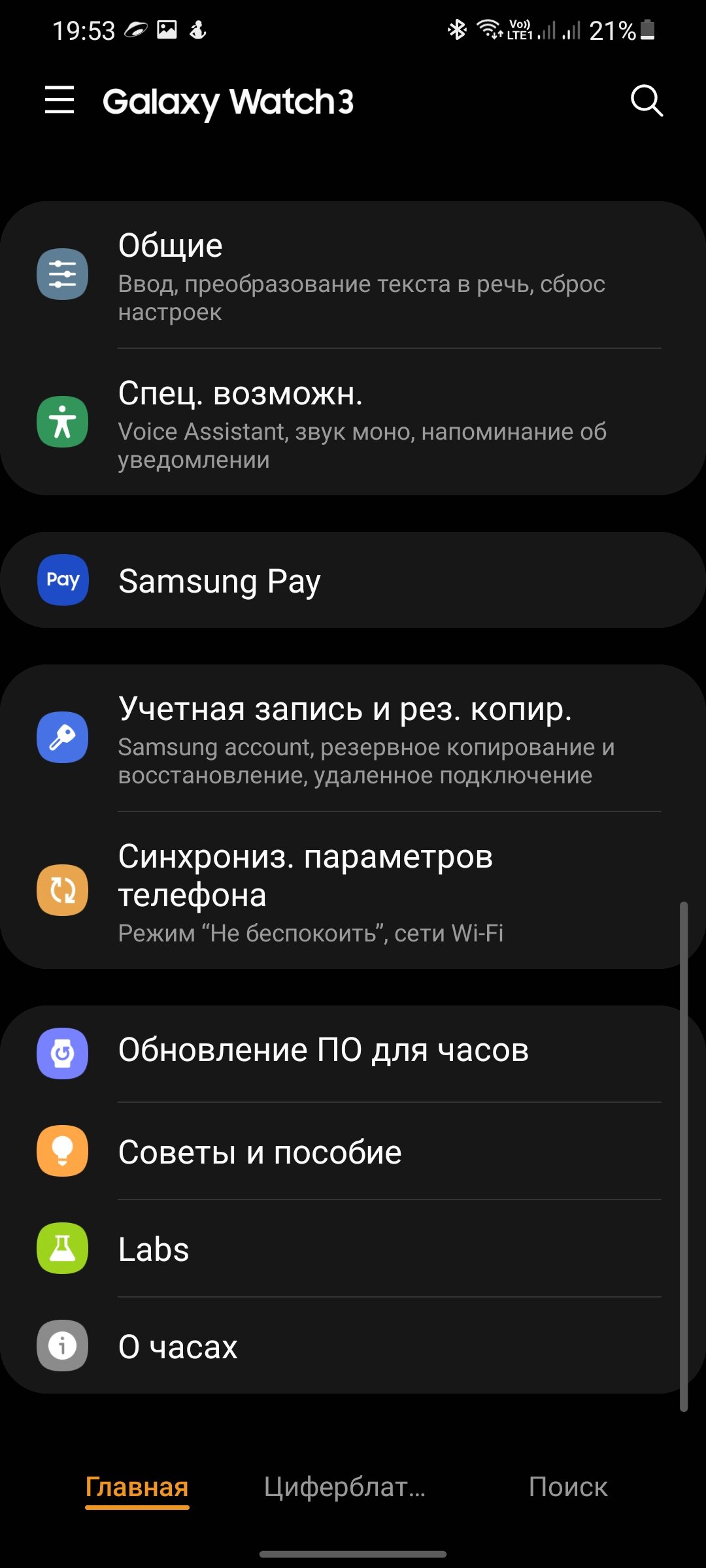Open Учетная запись и рез. копир.

click(353, 738)
